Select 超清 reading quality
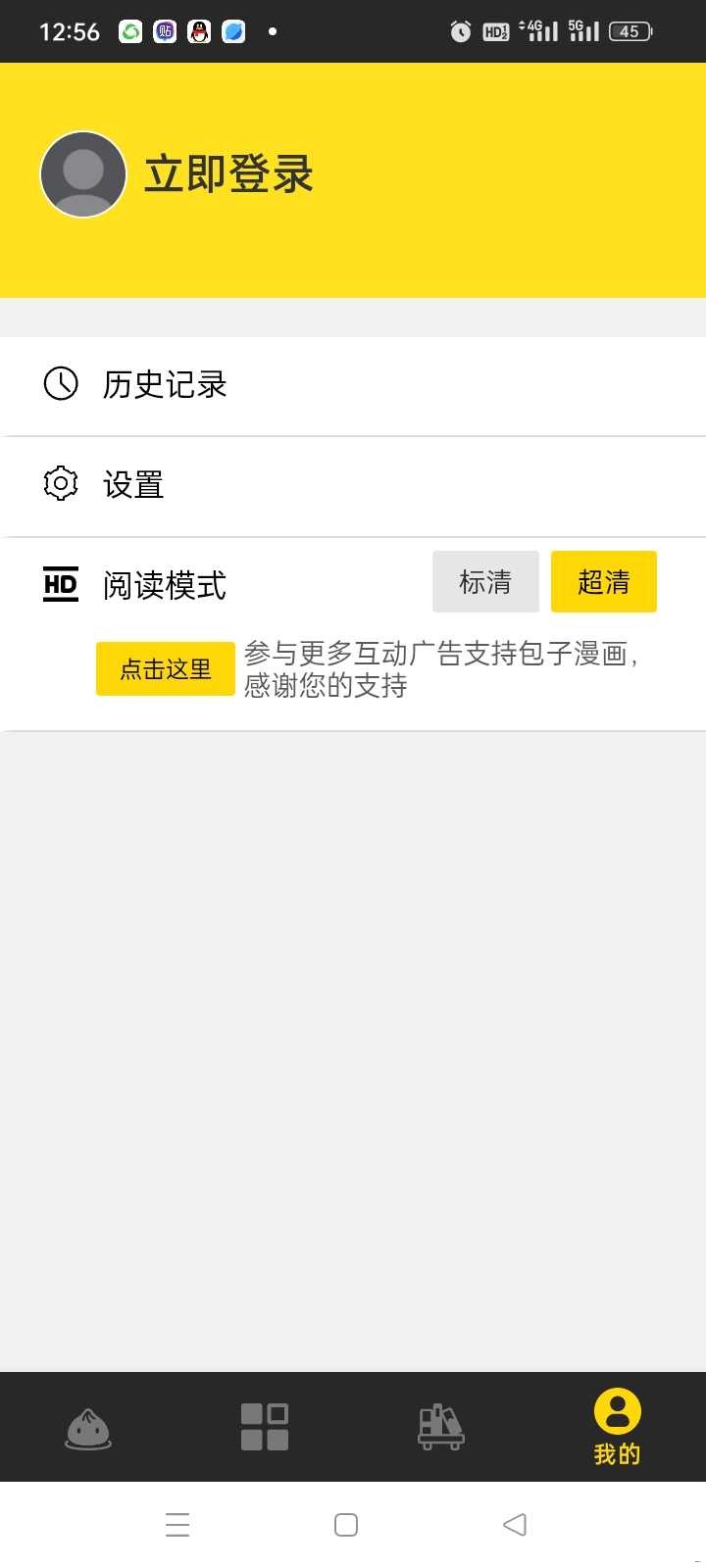The image size is (706, 1568). tap(604, 581)
